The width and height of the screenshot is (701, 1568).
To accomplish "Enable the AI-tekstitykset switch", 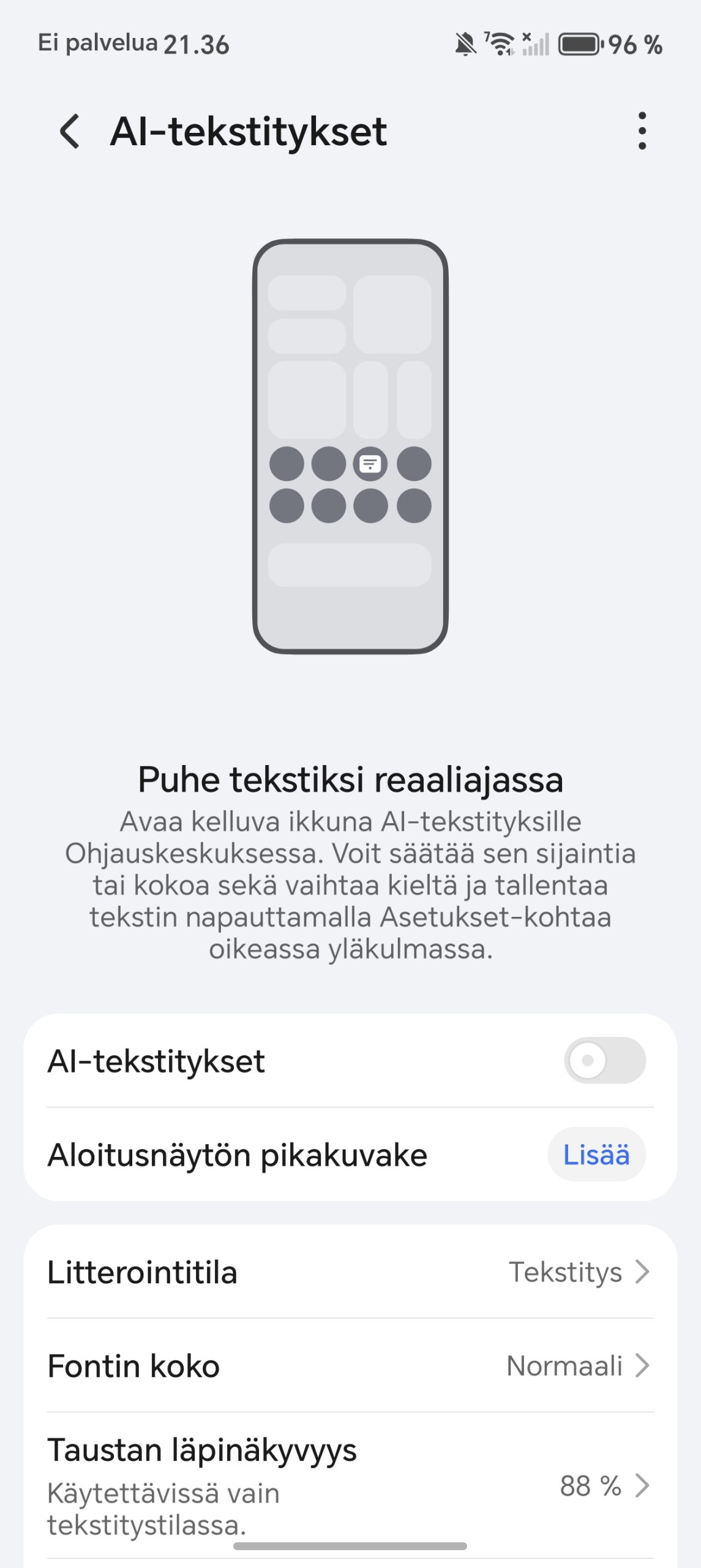I will pos(604,1060).
